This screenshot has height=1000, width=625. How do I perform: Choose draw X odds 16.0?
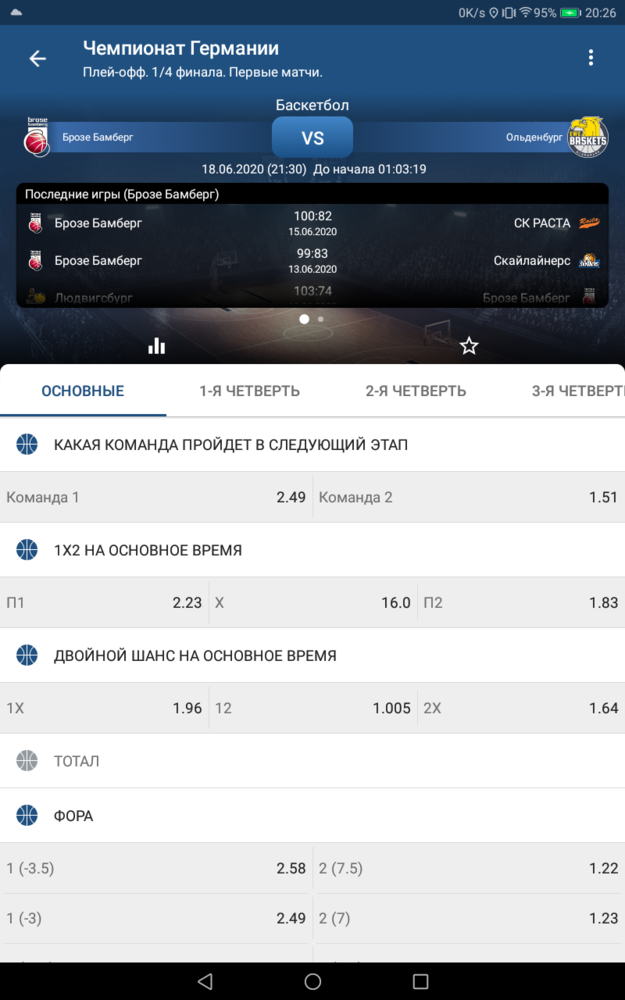click(x=312, y=603)
